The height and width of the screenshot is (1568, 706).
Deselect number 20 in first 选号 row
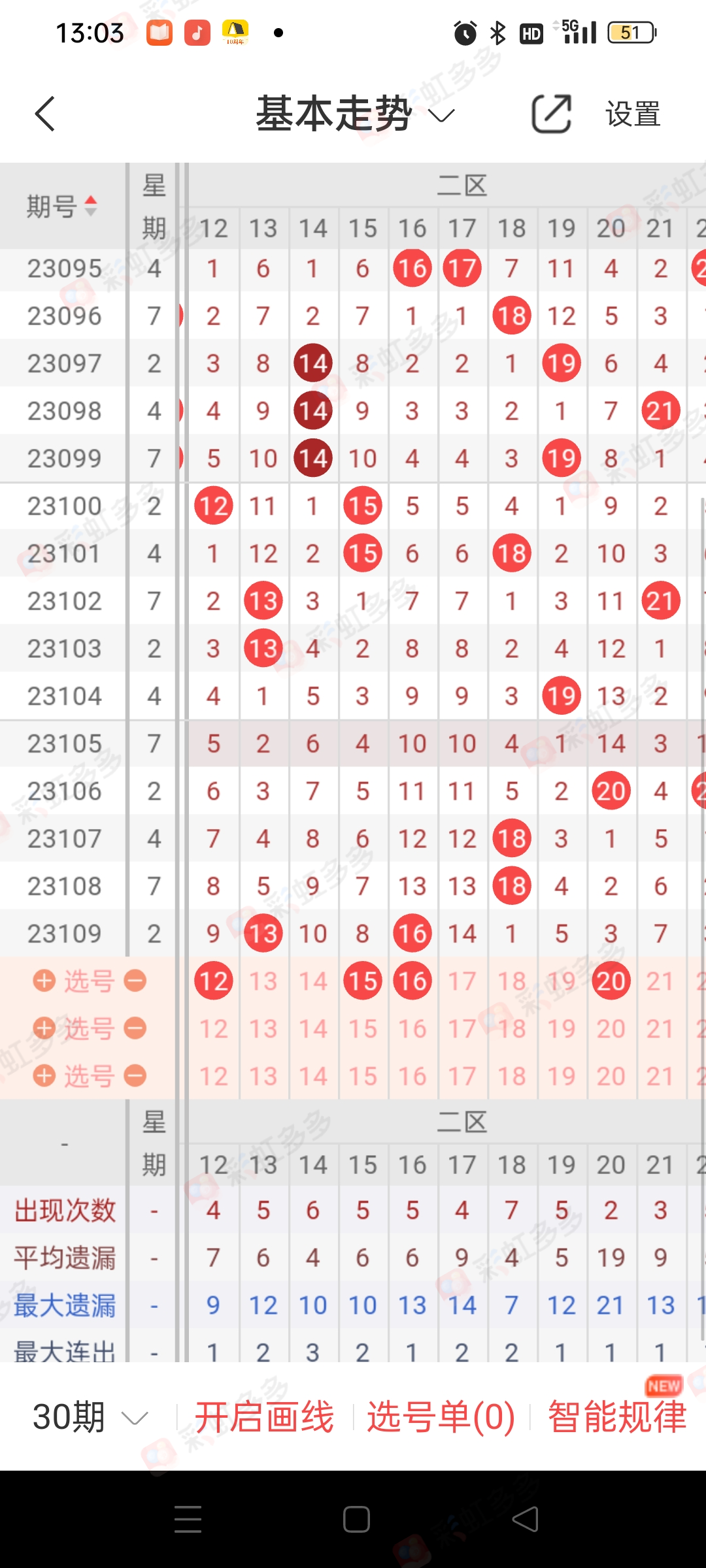tap(611, 981)
